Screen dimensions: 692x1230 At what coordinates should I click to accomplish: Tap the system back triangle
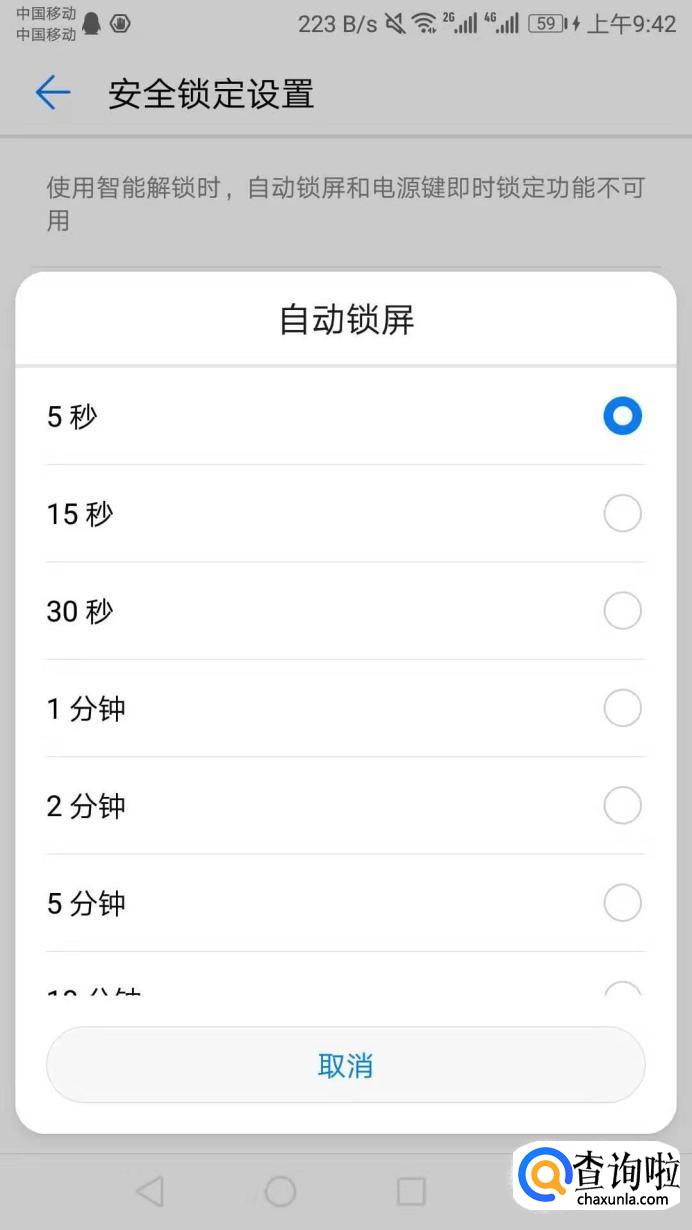point(150,1190)
